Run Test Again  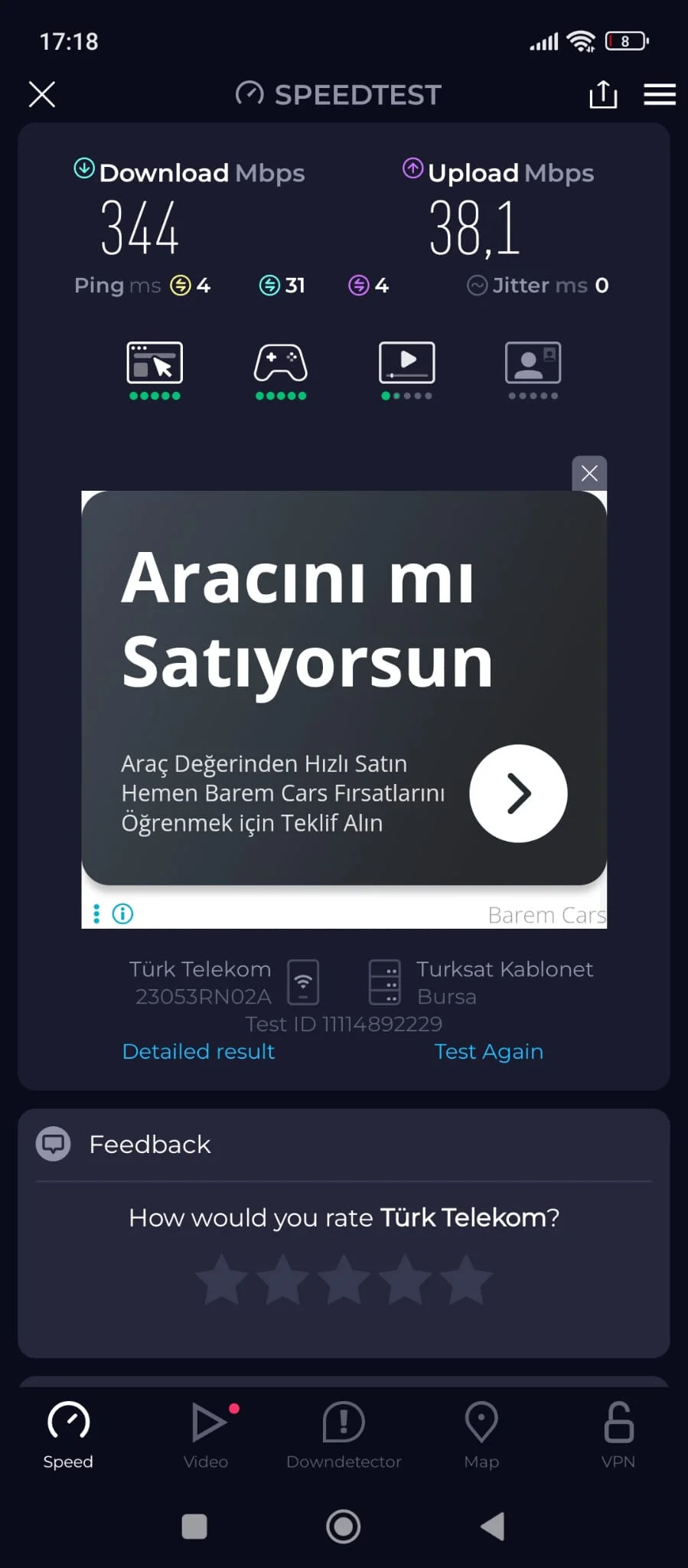click(x=488, y=1051)
